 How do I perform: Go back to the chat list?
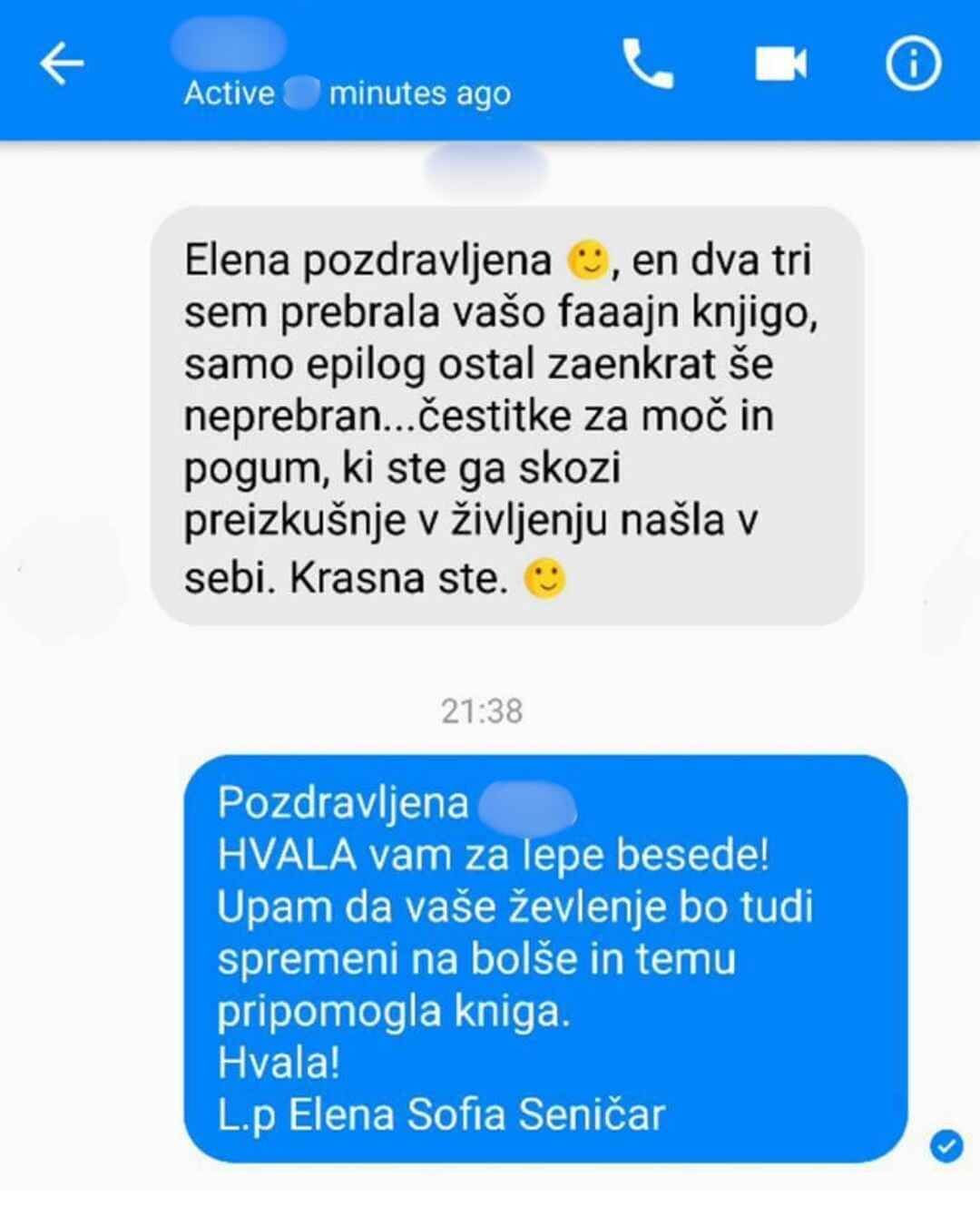61,65
